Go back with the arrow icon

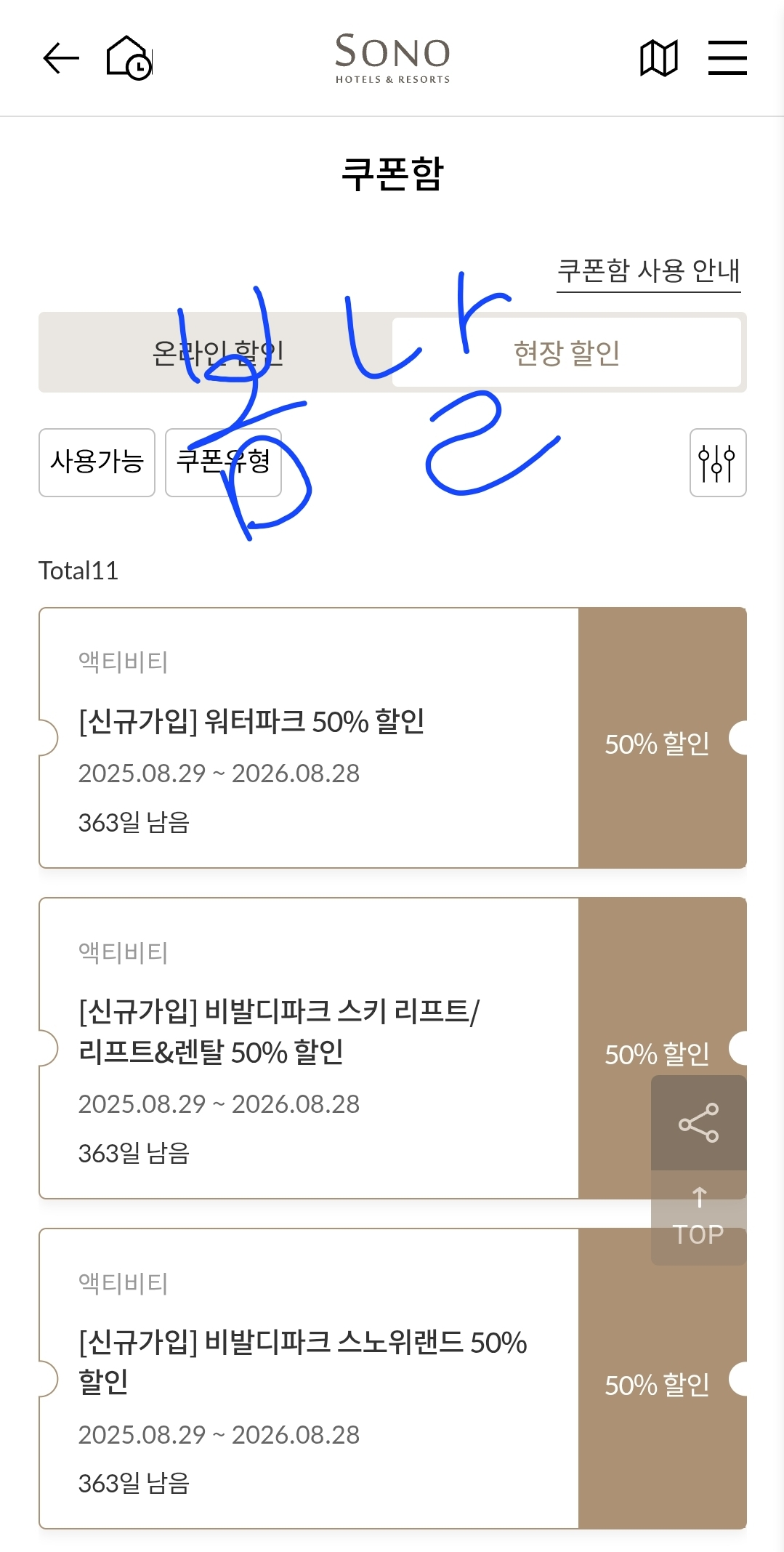[x=61, y=58]
